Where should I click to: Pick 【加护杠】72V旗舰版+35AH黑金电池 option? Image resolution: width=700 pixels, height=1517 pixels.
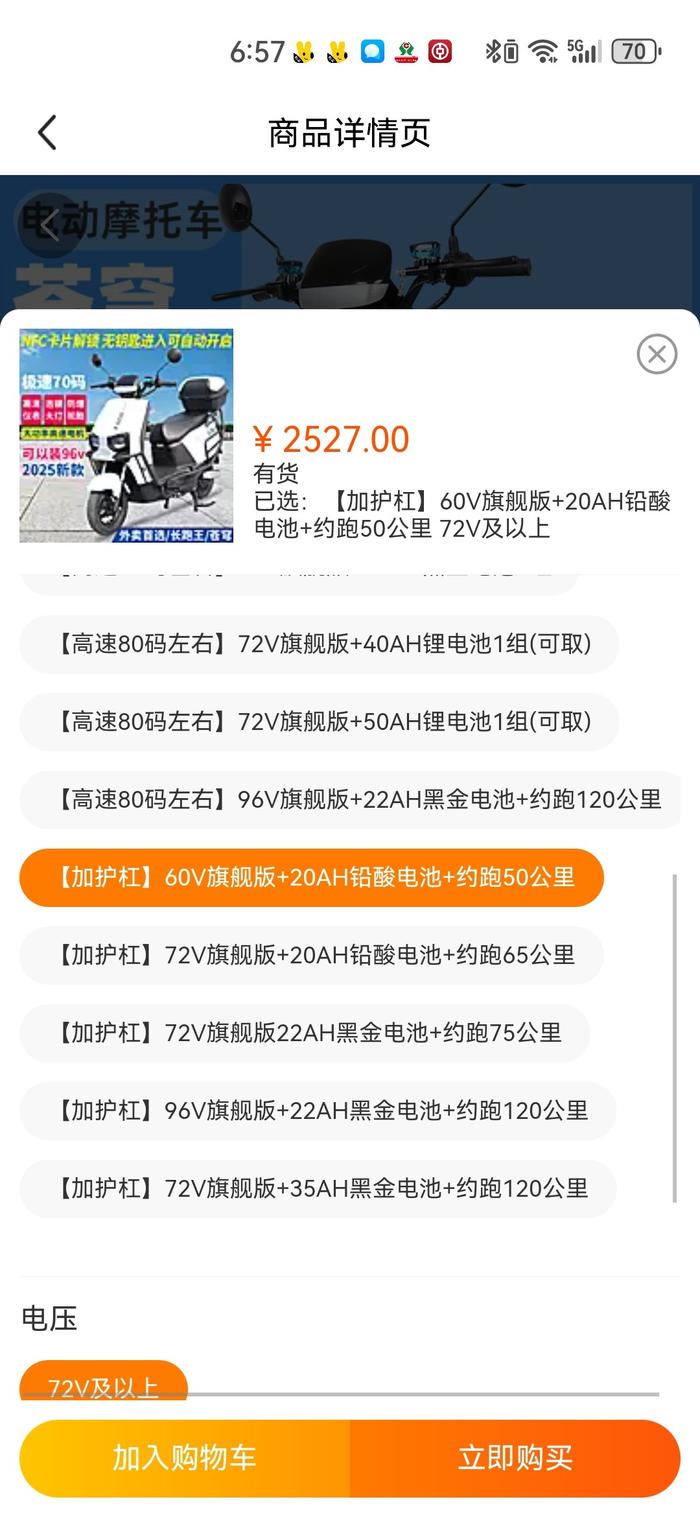317,1189
